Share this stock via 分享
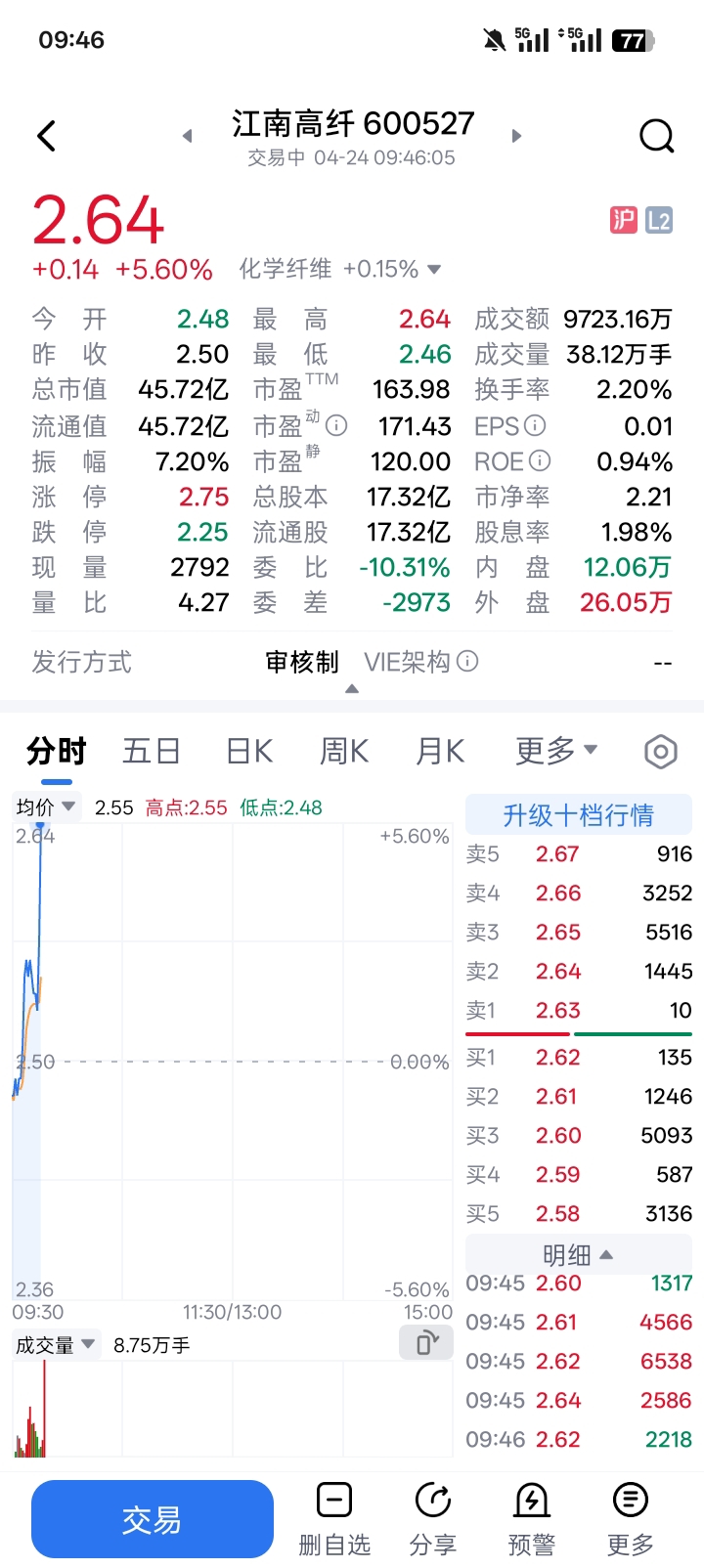 click(x=433, y=1520)
